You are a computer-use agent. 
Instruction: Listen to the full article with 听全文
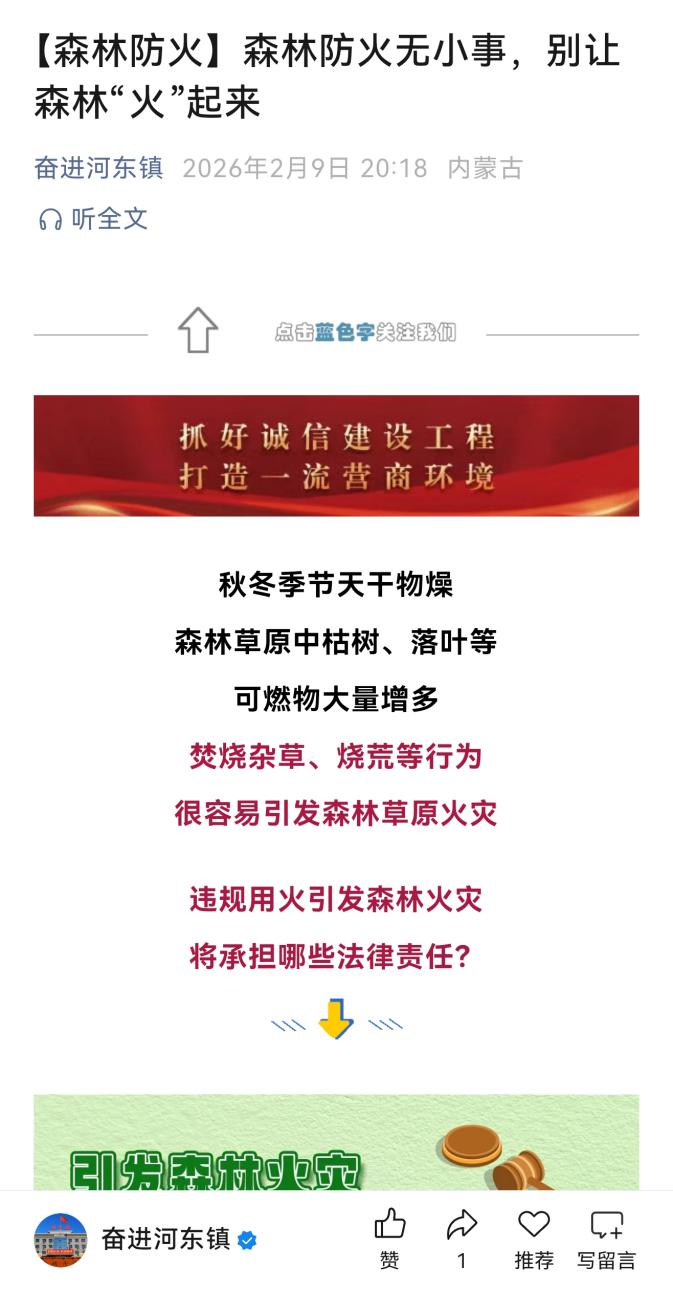point(92,219)
